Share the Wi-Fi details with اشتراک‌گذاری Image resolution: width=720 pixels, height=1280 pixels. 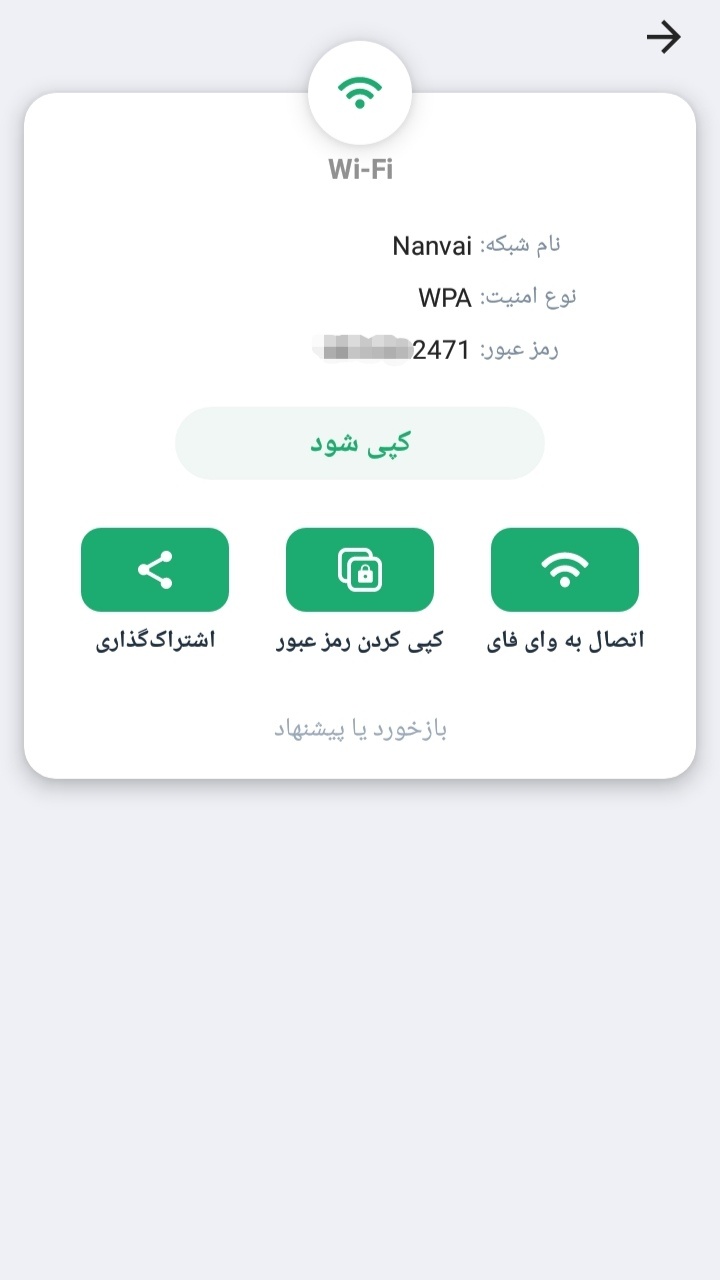click(x=155, y=570)
